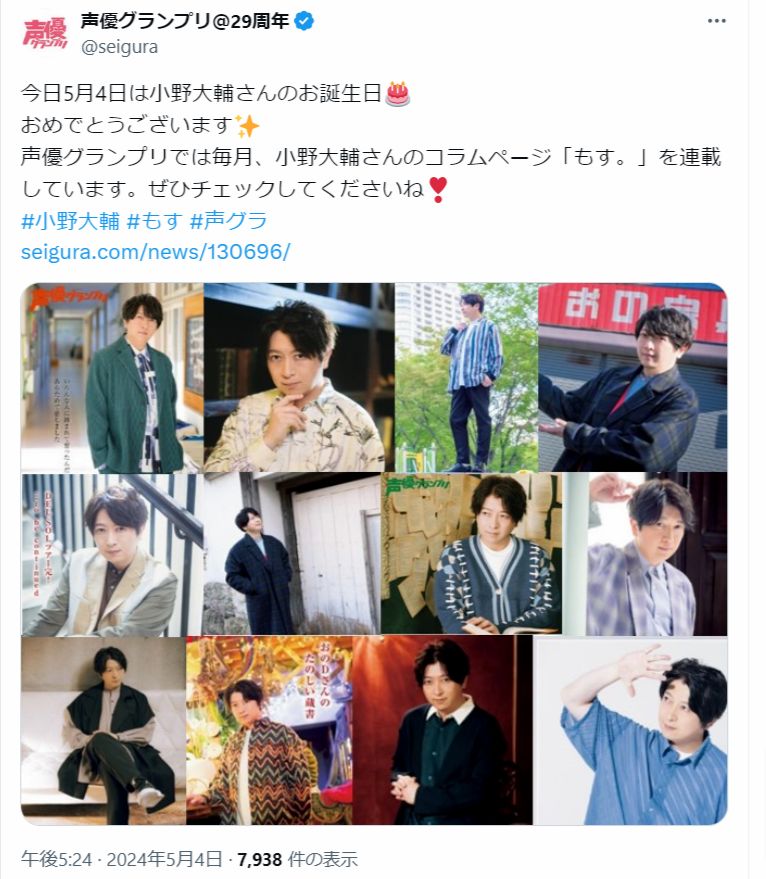Open the #声グラ hashtag
The height and width of the screenshot is (879, 766).
click(x=228, y=221)
